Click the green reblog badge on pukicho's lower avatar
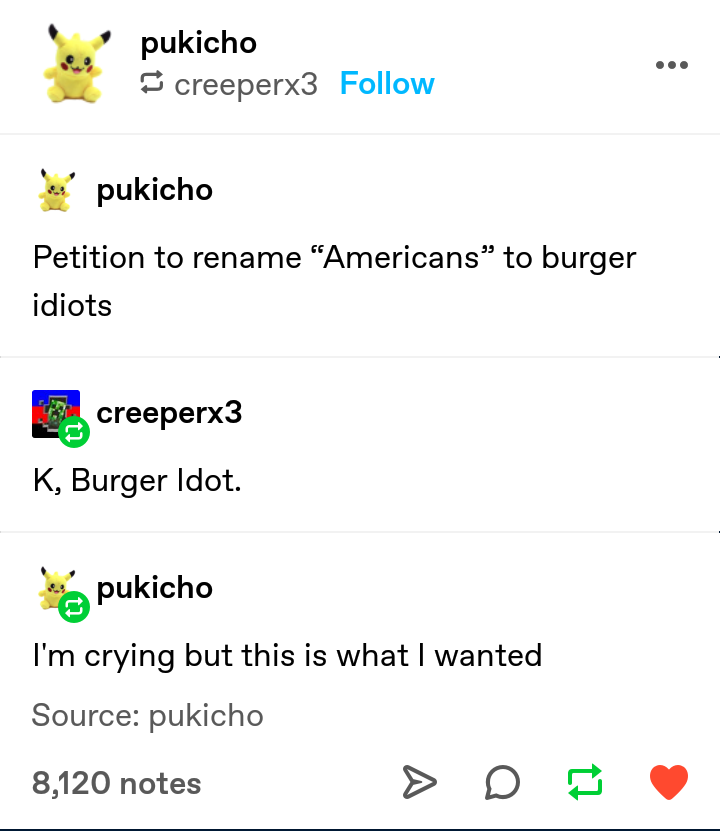Screen dimensions: 720x831 [72, 608]
